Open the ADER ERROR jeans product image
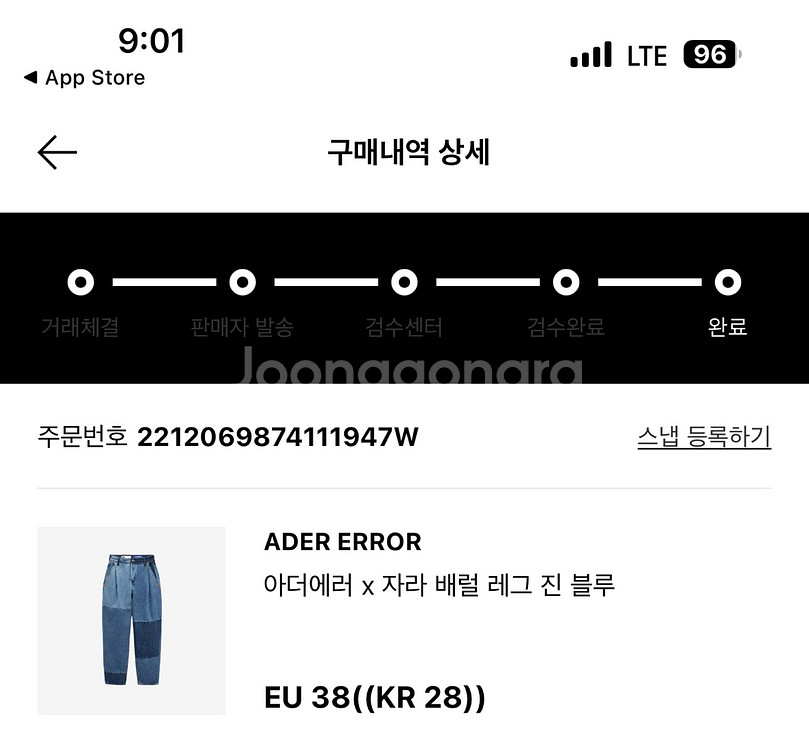 [131, 620]
